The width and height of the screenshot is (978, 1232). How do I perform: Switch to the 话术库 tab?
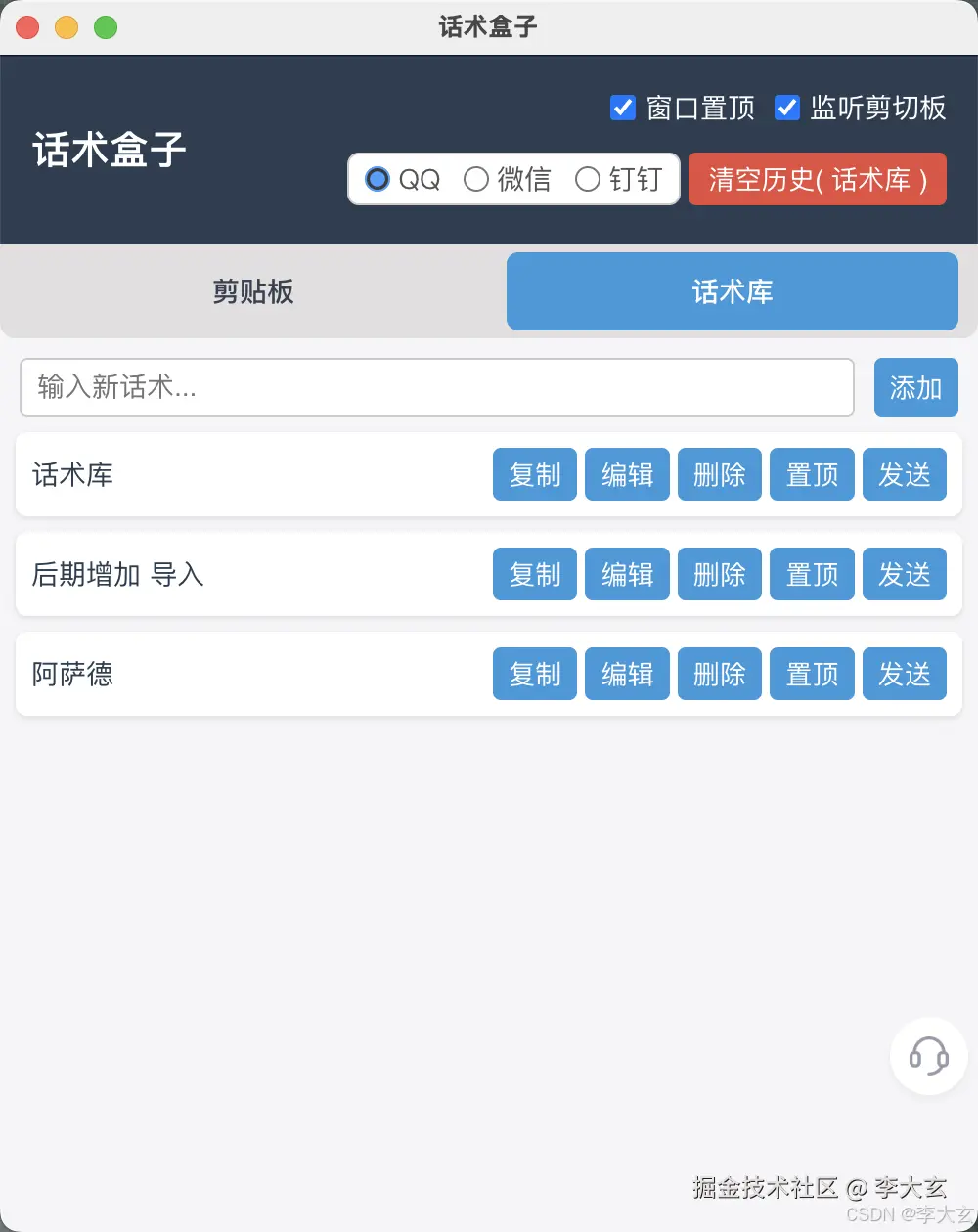pos(732,291)
